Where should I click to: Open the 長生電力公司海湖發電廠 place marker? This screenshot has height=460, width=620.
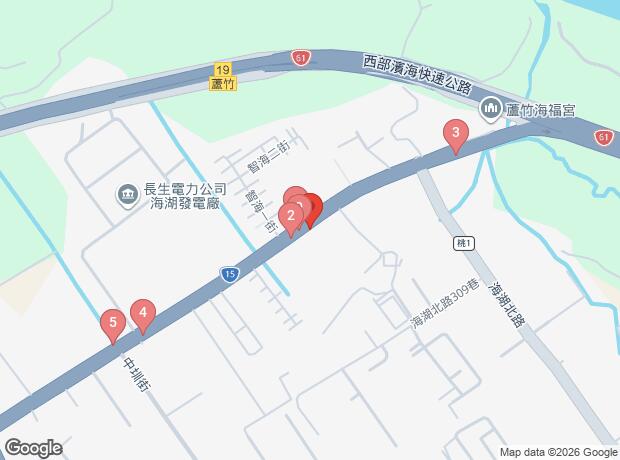pos(127,195)
